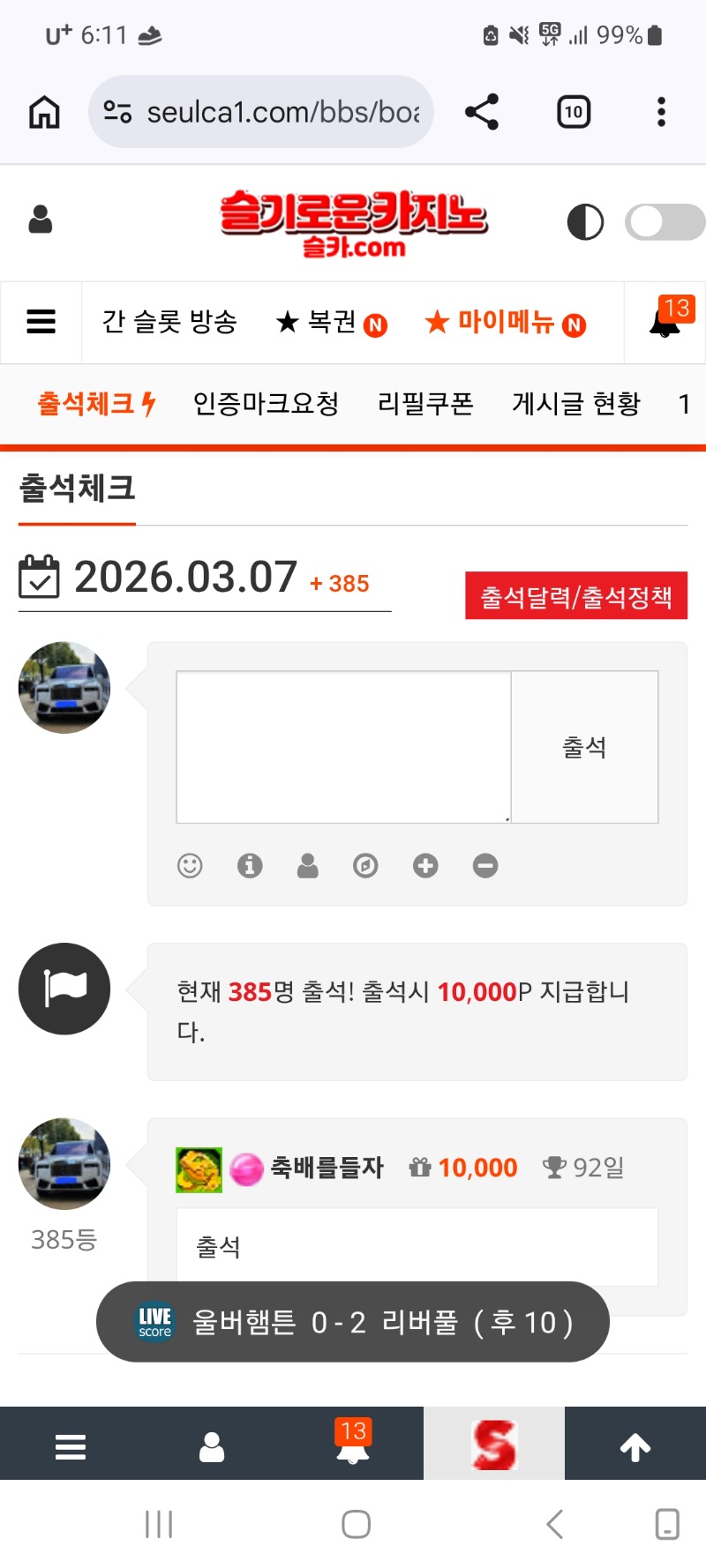
Task: Open the 마이메뉴 section
Action: click(x=505, y=323)
